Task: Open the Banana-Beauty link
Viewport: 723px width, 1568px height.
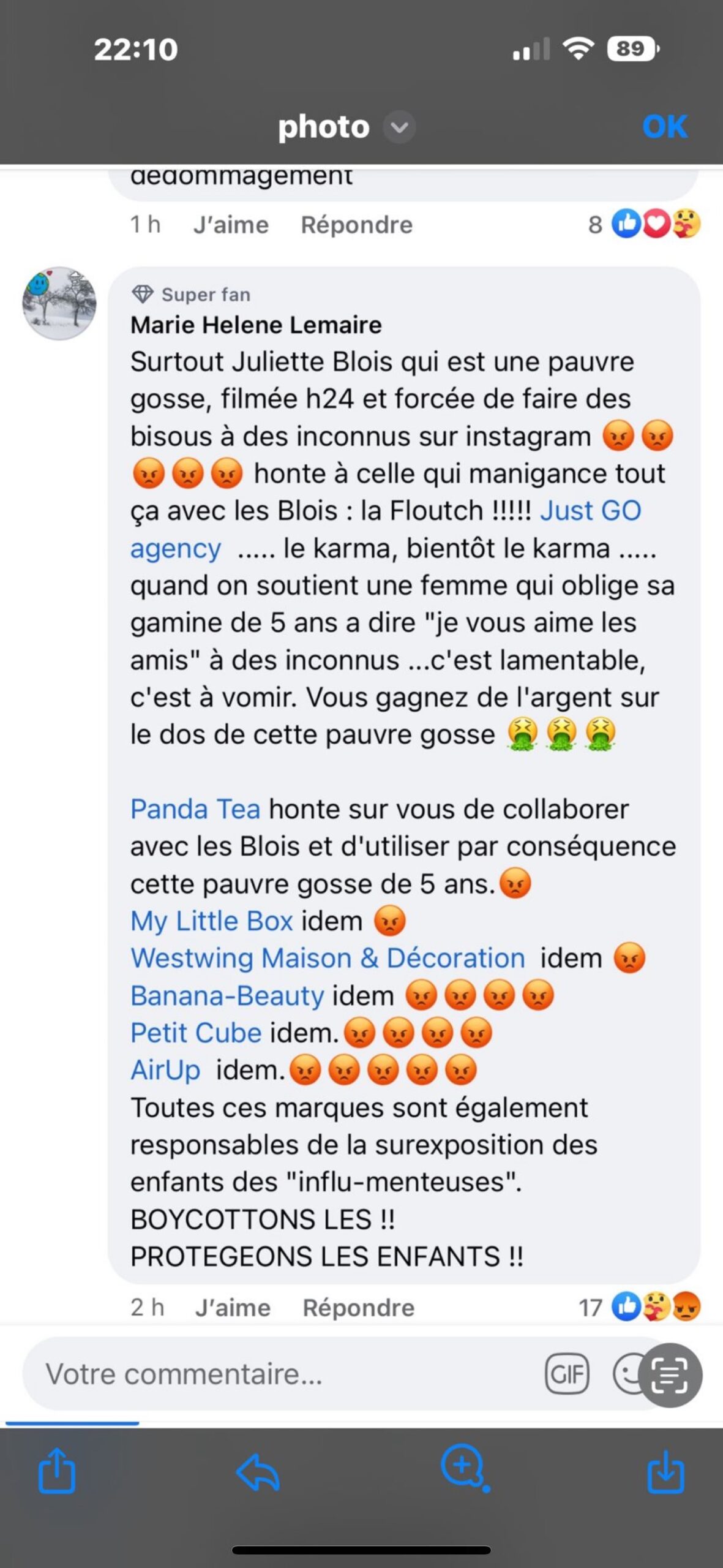Action: [x=227, y=996]
